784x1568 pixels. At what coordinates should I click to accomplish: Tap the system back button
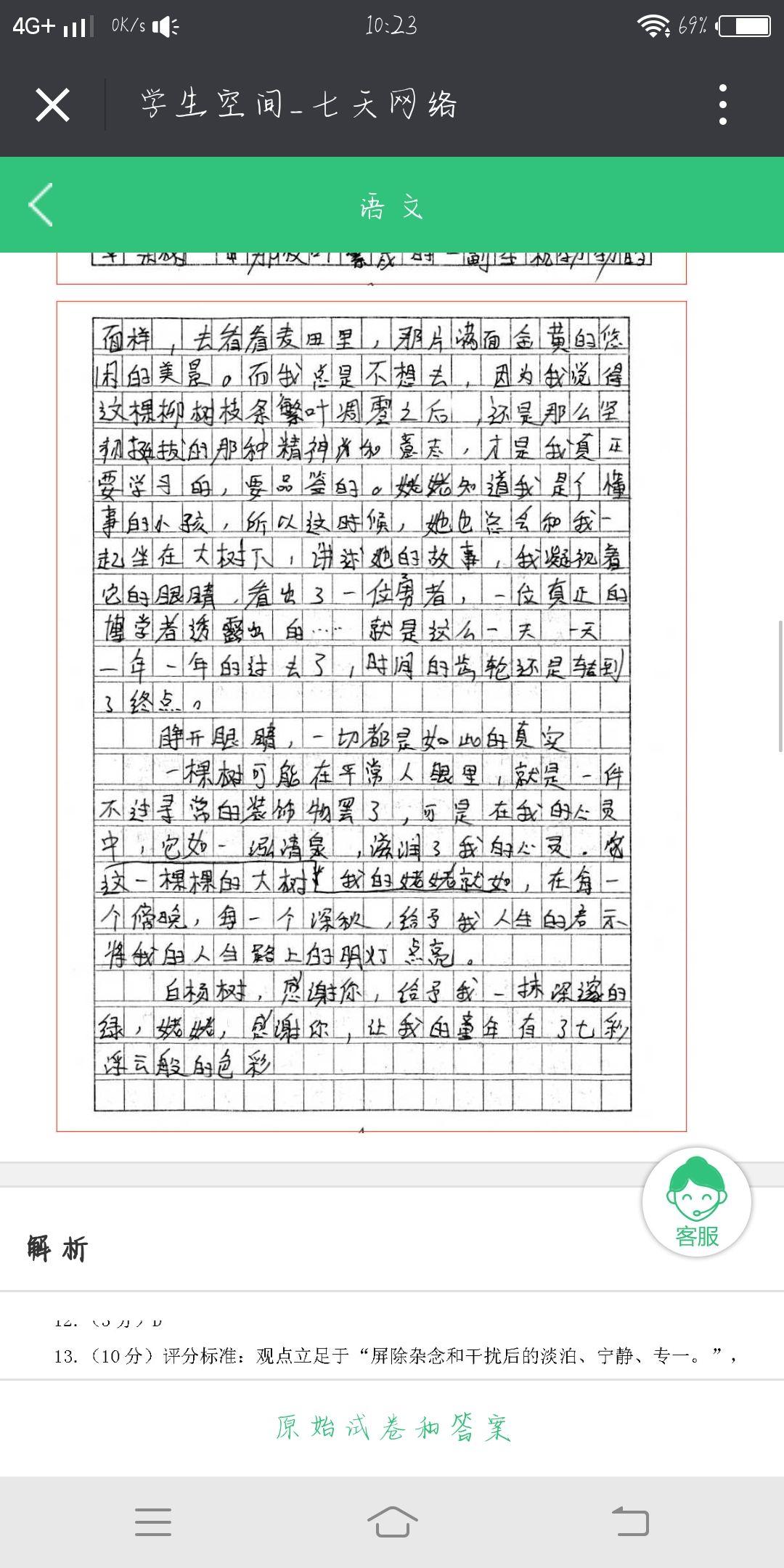tap(630, 1521)
